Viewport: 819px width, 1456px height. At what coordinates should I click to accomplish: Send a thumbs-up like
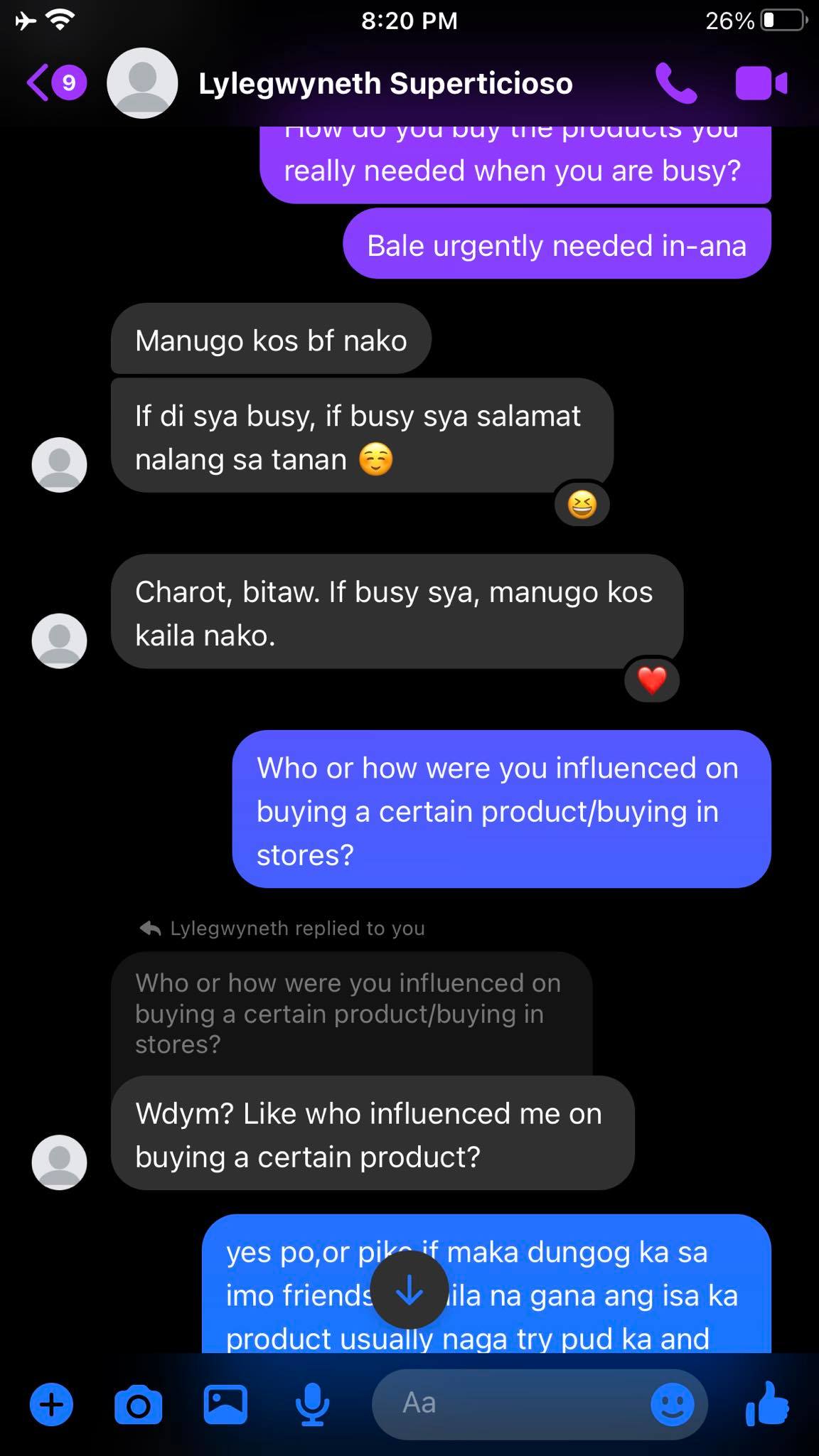768,1403
